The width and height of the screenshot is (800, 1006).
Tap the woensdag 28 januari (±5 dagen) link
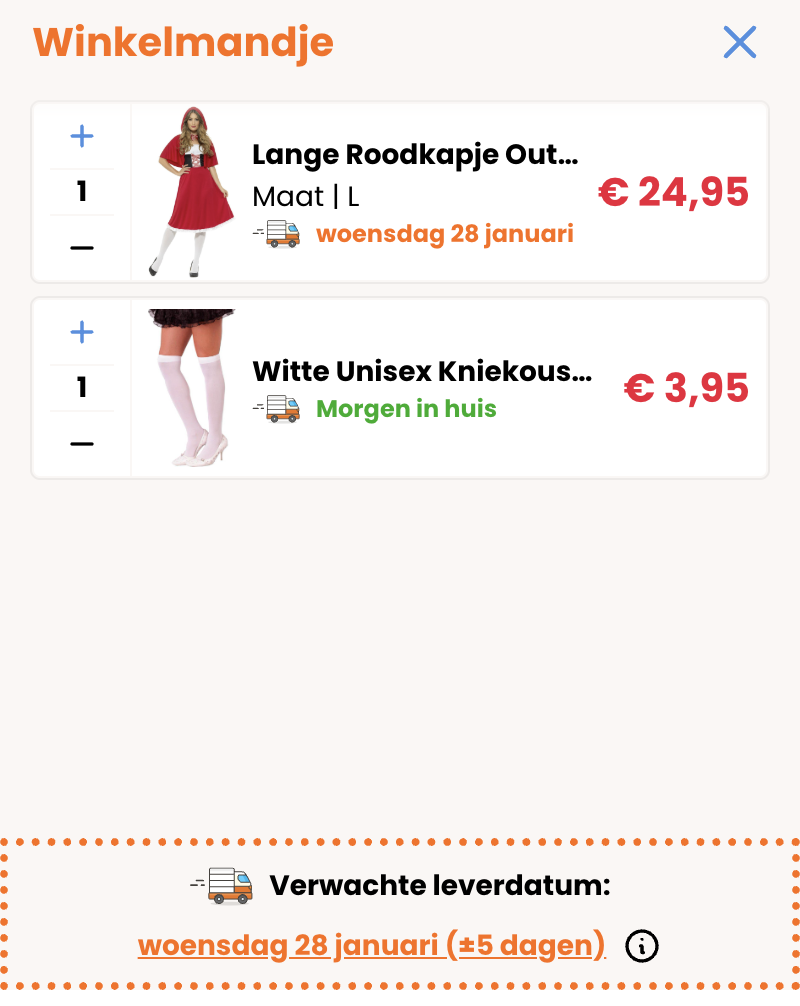pyautogui.click(x=372, y=945)
